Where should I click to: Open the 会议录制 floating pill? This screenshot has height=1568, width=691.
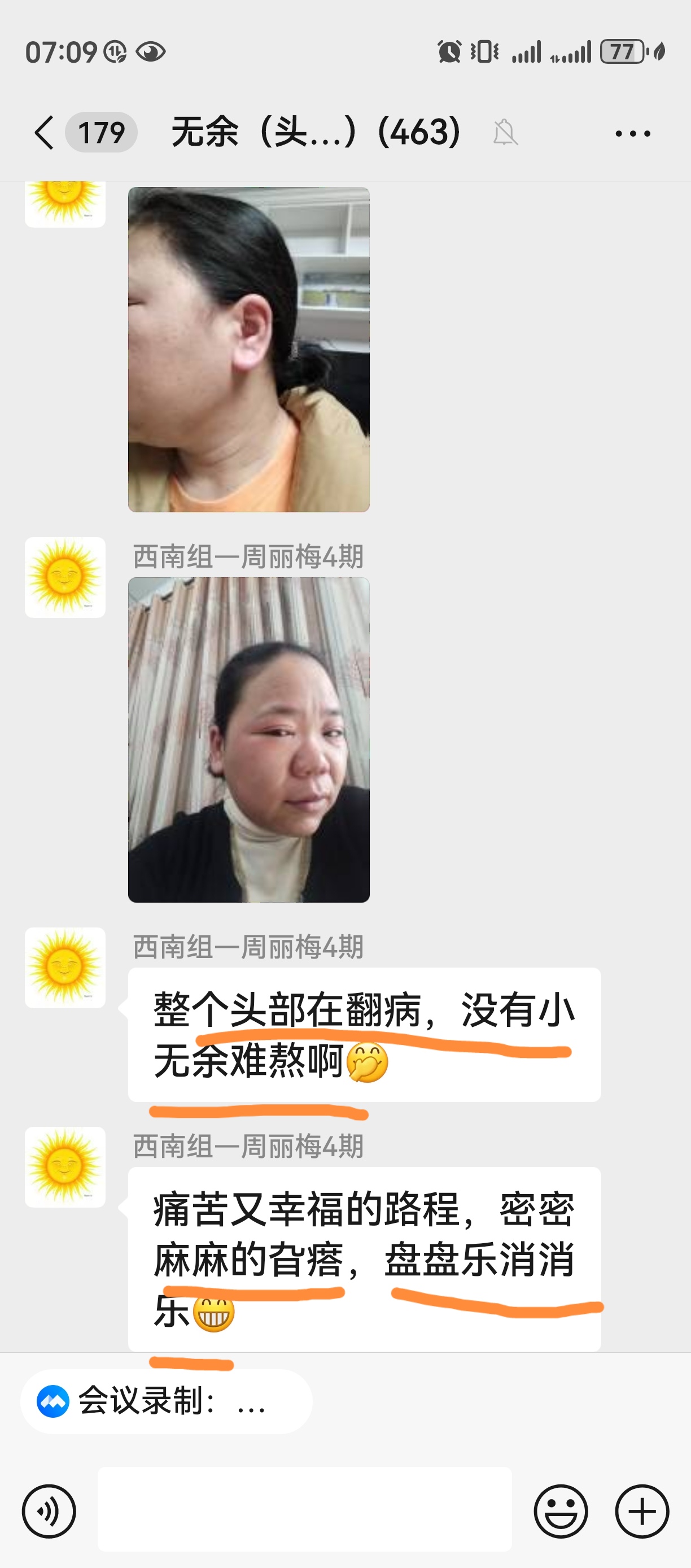166,1402
